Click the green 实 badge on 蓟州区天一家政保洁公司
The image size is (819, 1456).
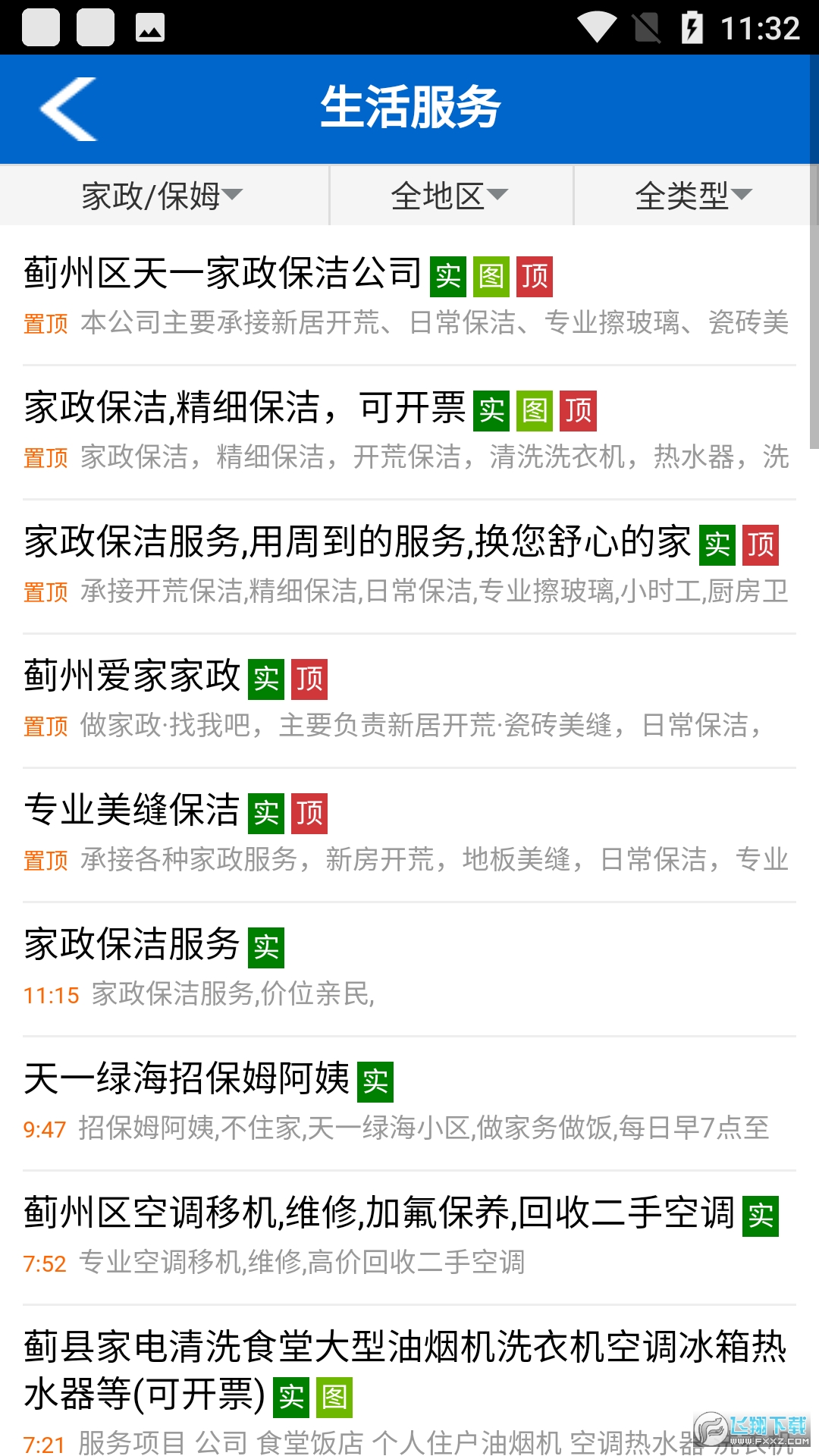(447, 276)
